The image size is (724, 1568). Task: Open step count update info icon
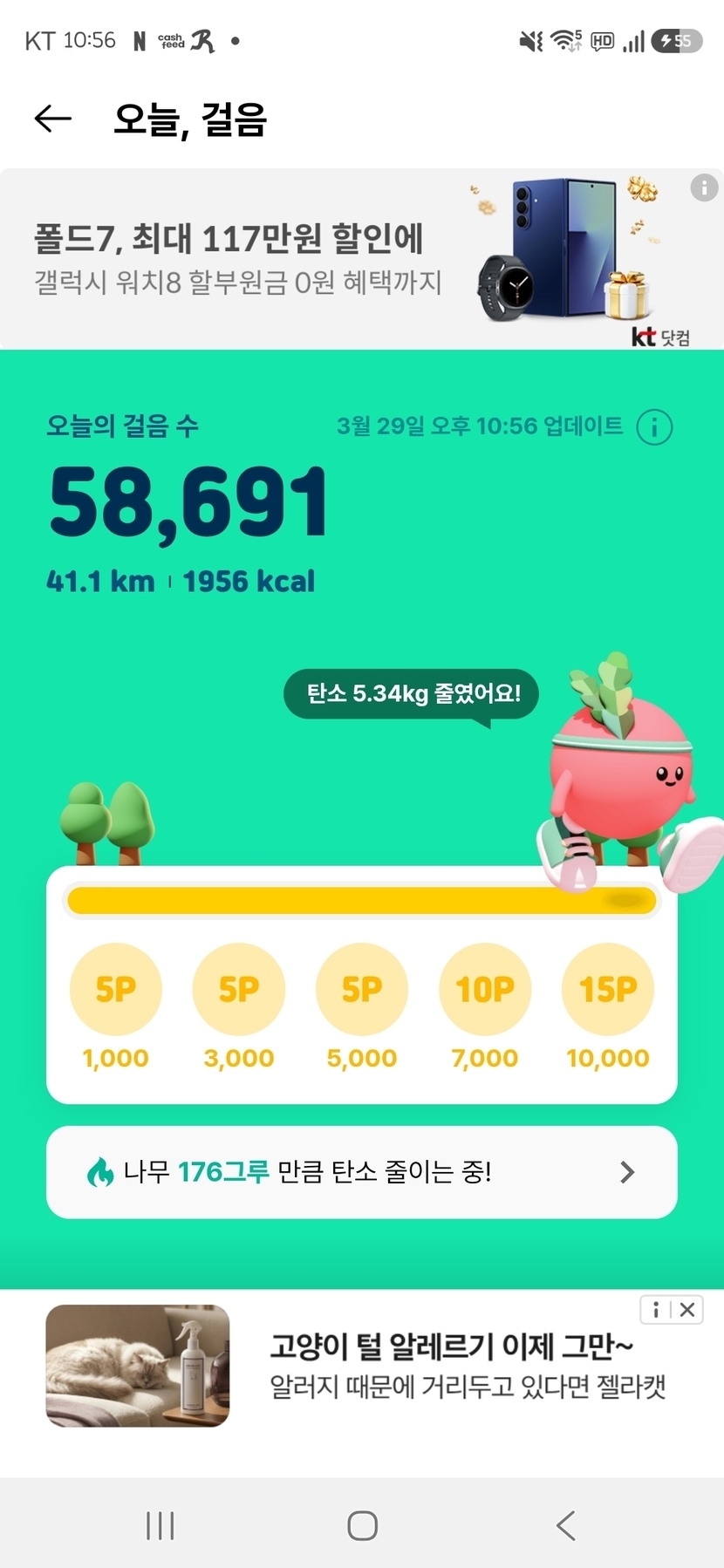654,427
